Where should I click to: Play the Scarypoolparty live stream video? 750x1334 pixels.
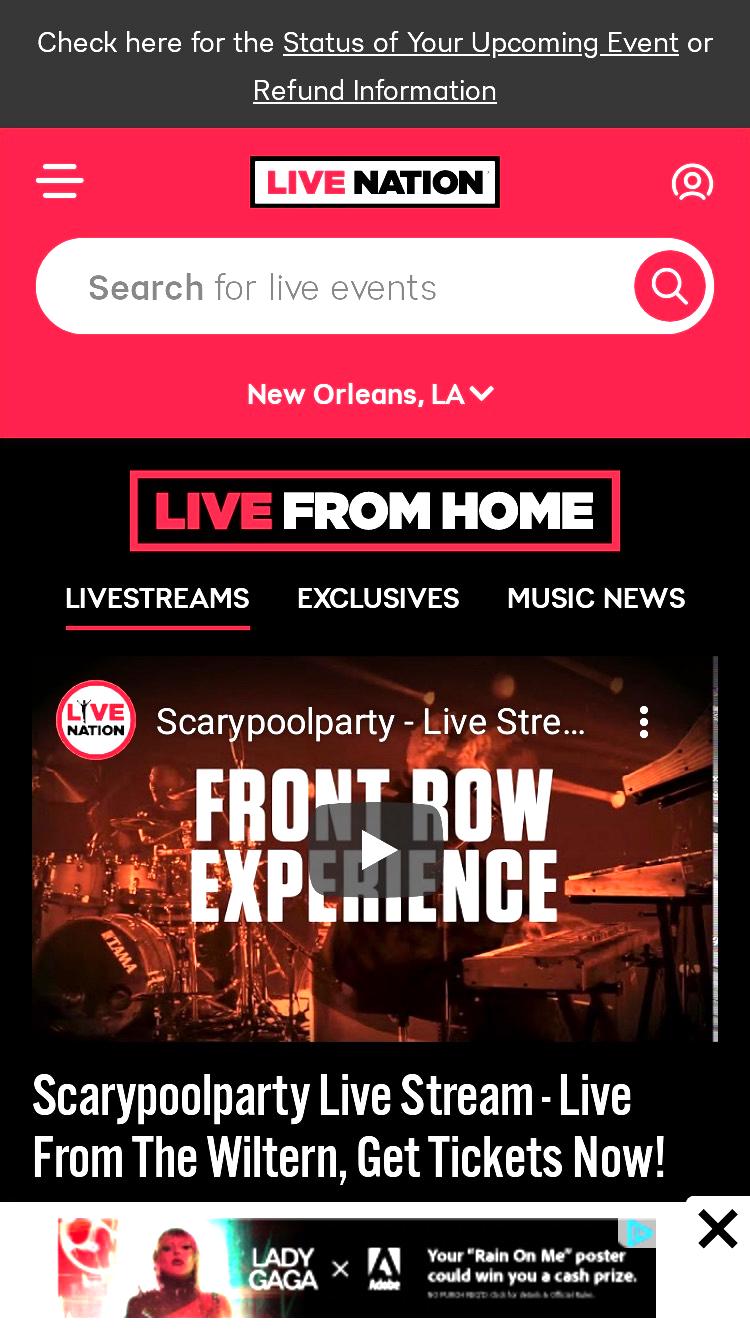pos(376,850)
